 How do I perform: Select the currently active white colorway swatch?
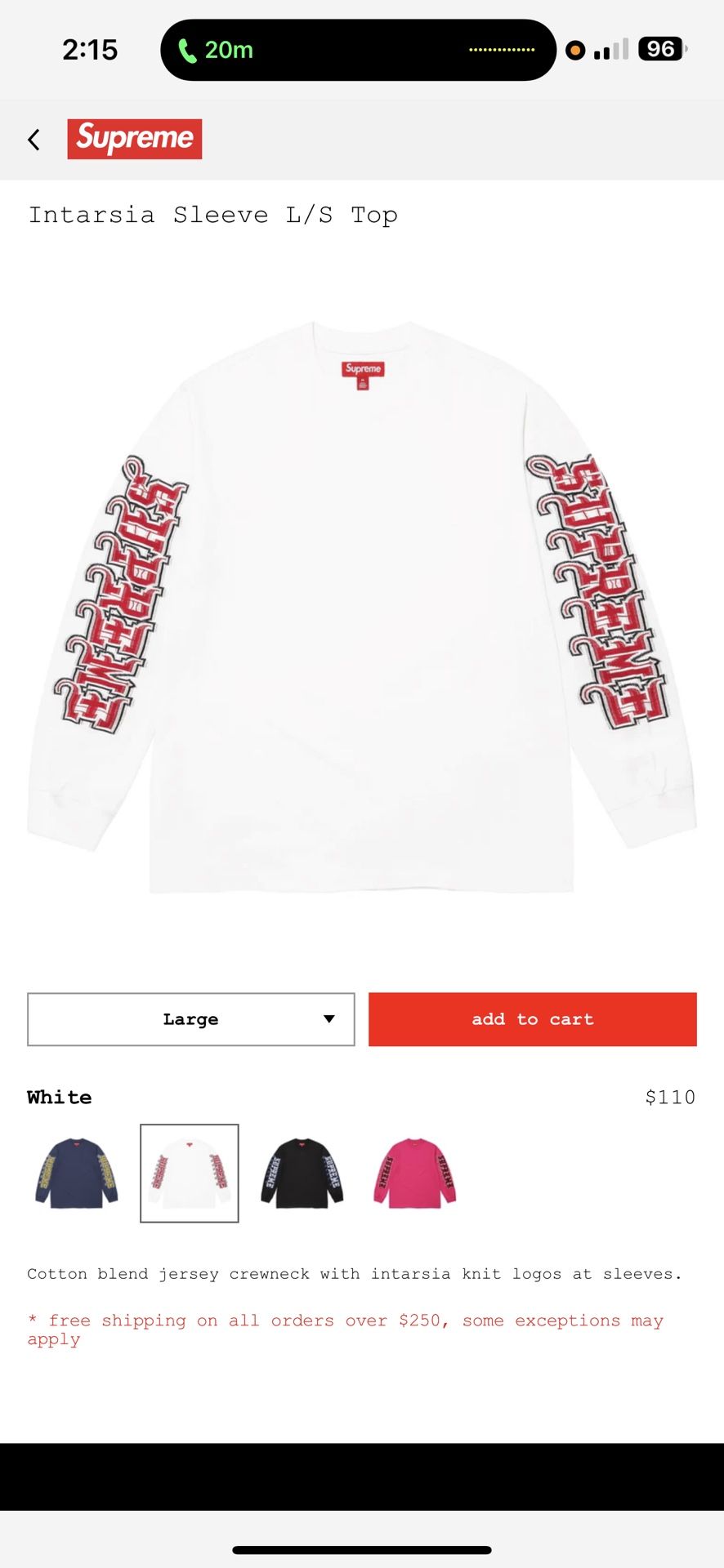point(189,1173)
